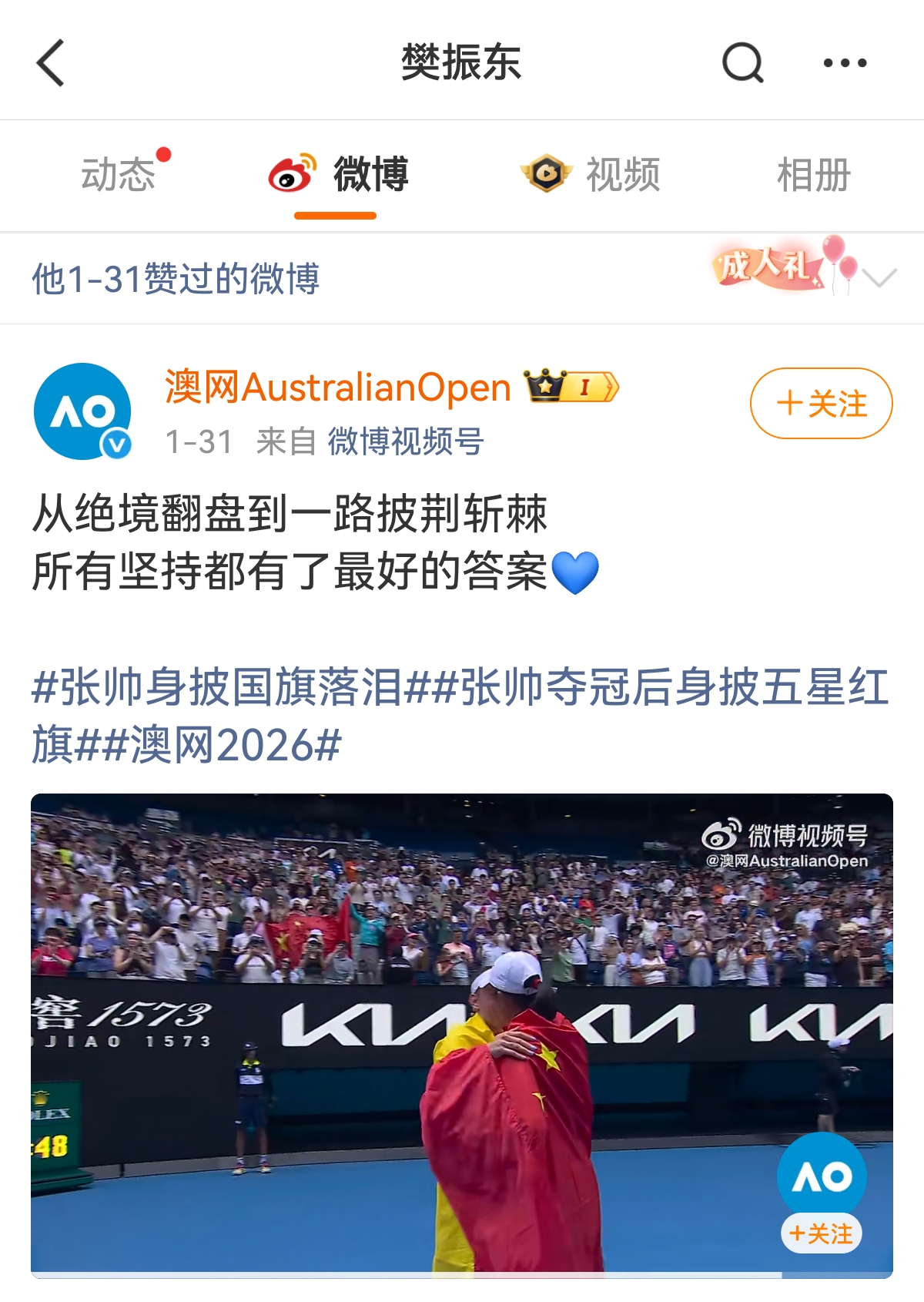This screenshot has width=924, height=1302.
Task: Open the 澳网AustralianOpen AO avatar
Action: click(83, 411)
